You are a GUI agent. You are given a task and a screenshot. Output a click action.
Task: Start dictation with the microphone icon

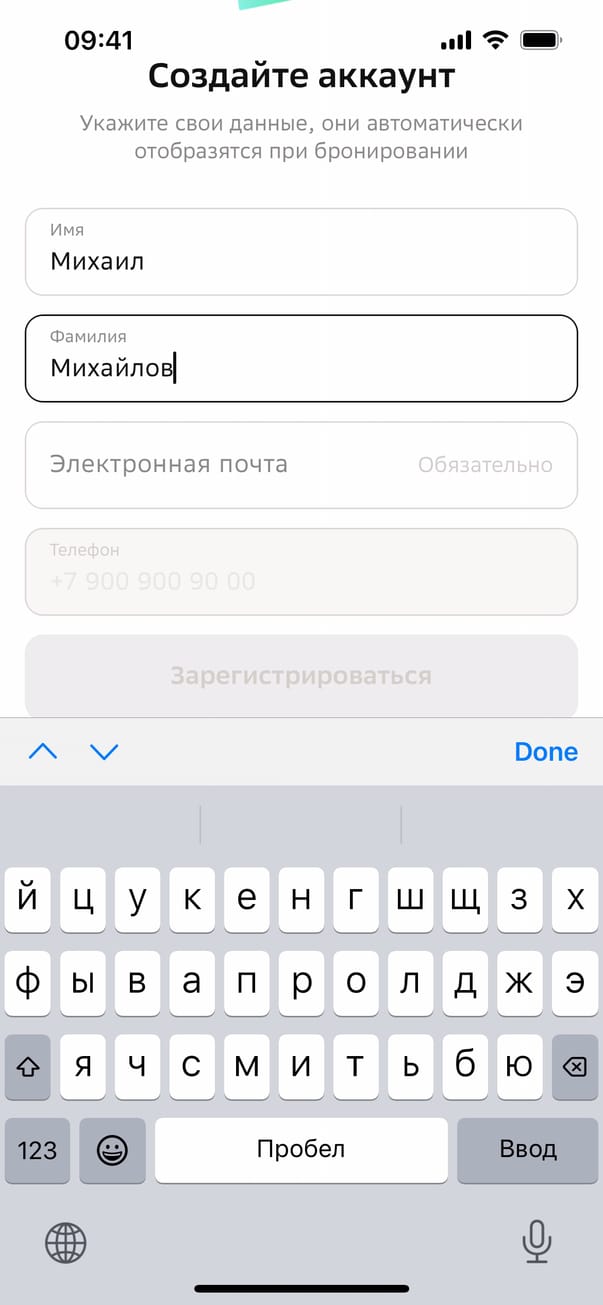[537, 1243]
